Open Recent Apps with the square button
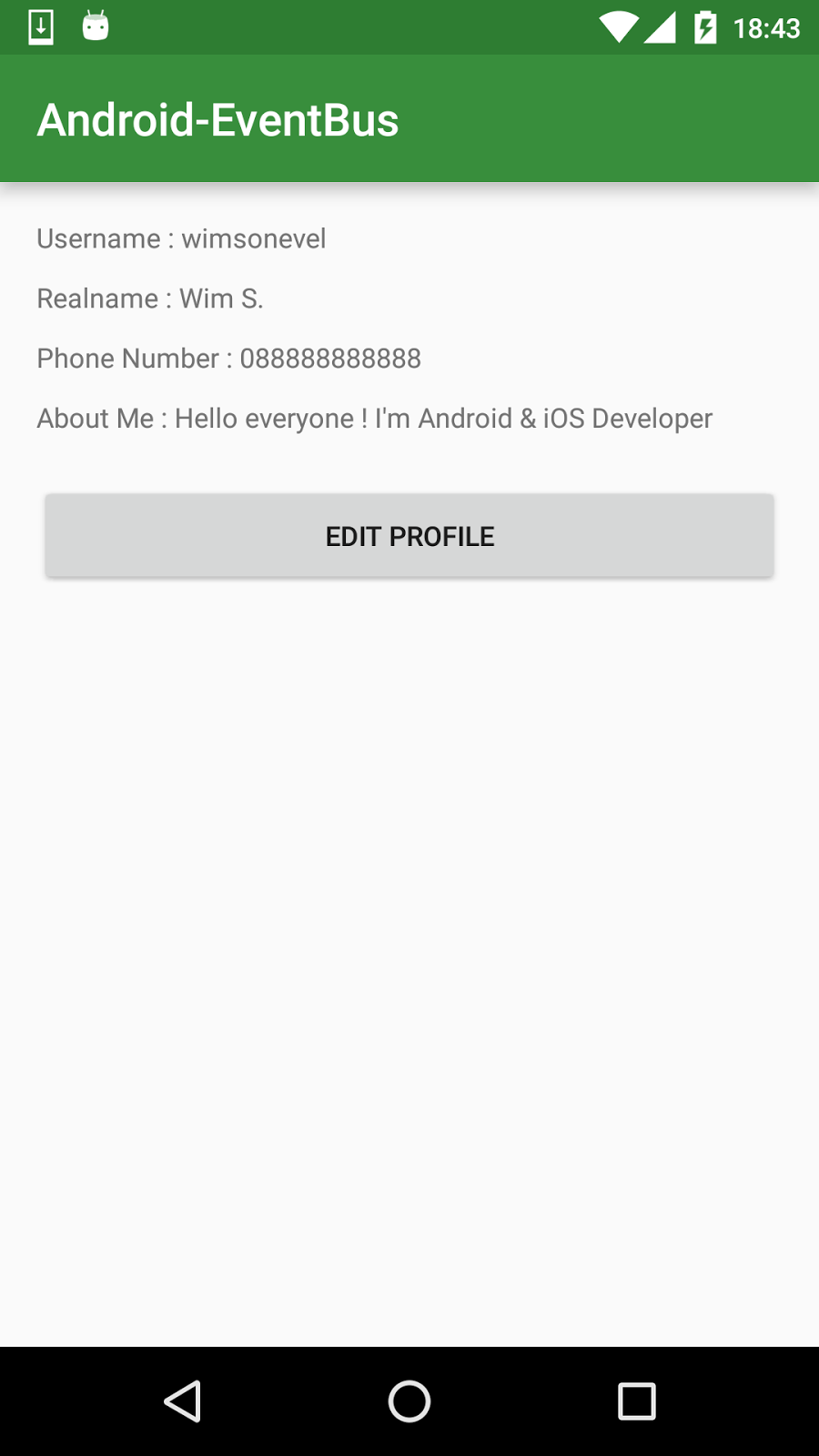This screenshot has height=1456, width=819. pyautogui.click(x=637, y=1401)
